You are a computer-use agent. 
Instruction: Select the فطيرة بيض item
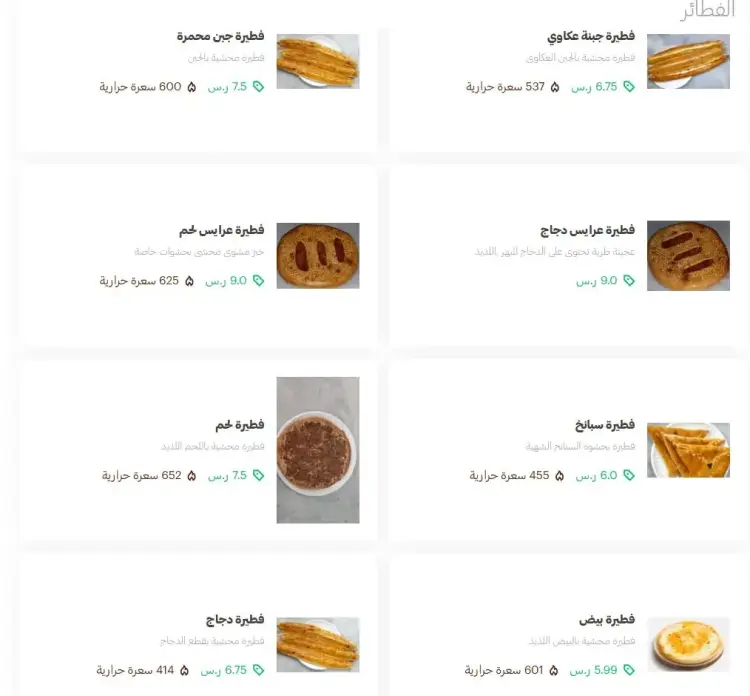[567, 644]
